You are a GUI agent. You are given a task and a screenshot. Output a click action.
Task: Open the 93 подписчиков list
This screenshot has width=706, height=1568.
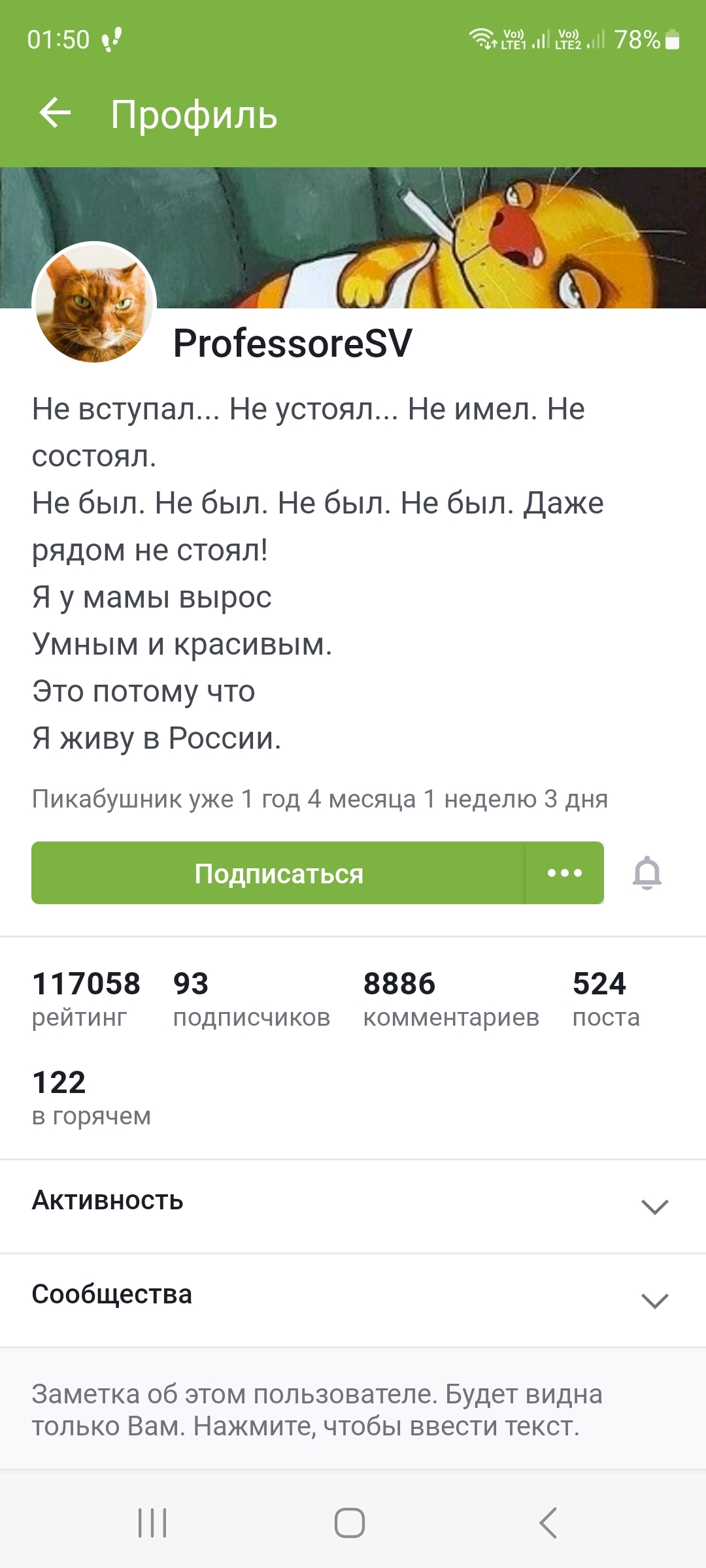[251, 1000]
